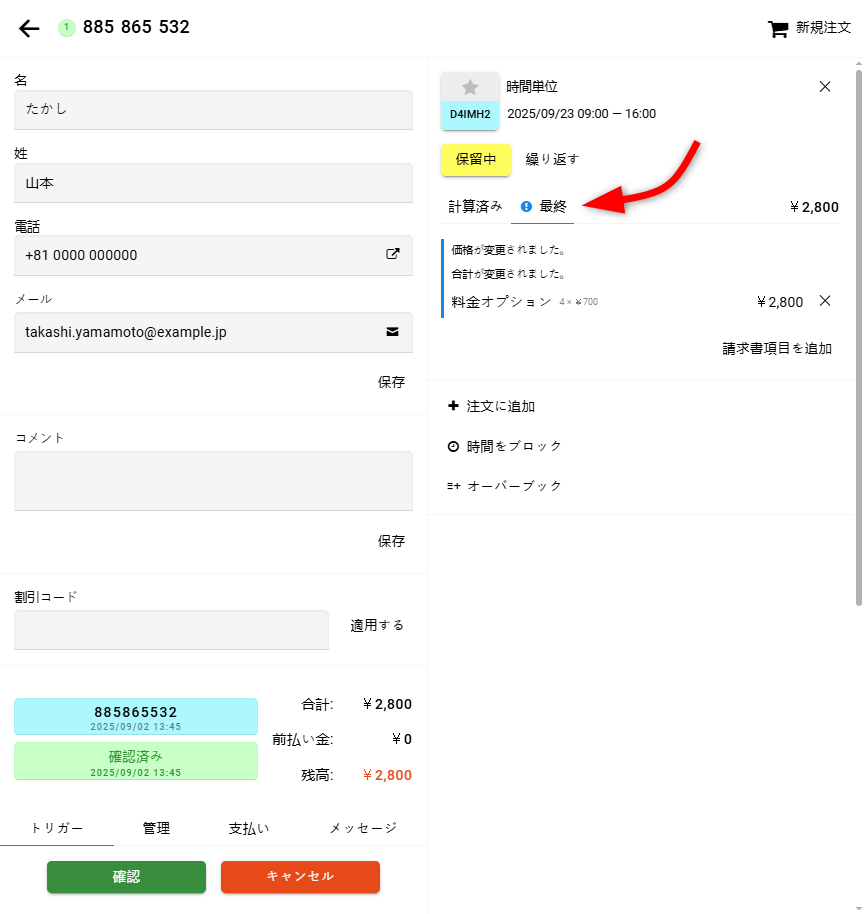
Task: Confirm the order with the green 確認 button
Action: pos(126,877)
